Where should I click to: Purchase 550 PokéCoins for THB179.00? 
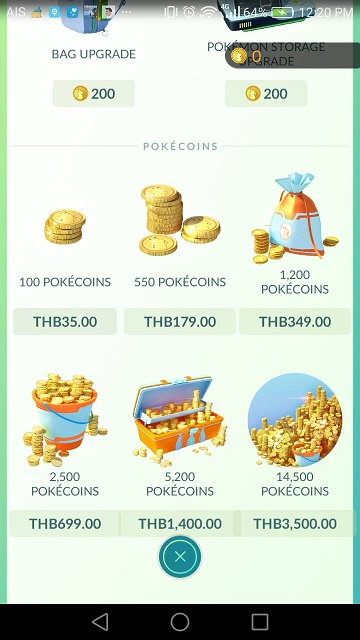[180, 322]
